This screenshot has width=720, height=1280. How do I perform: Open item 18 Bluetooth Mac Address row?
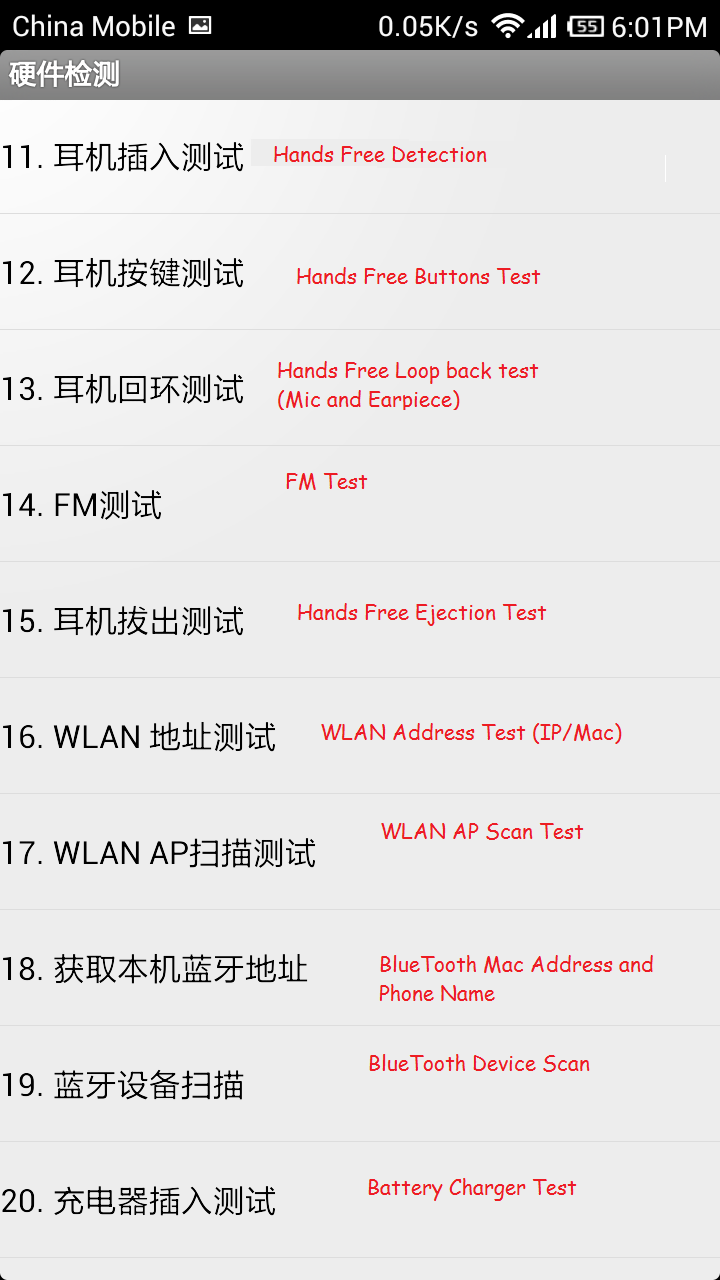pyautogui.click(x=360, y=968)
